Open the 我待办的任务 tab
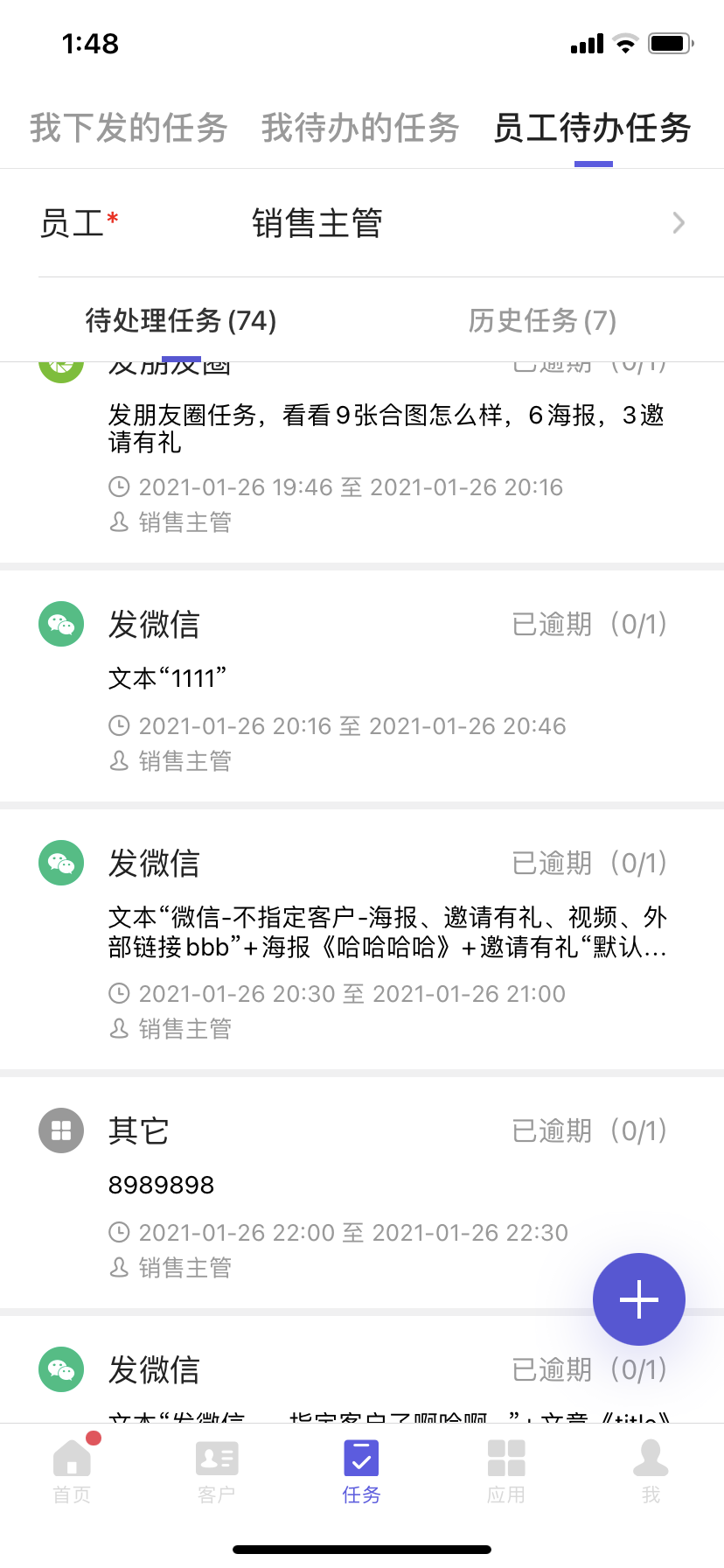724x1568 pixels. (x=361, y=128)
